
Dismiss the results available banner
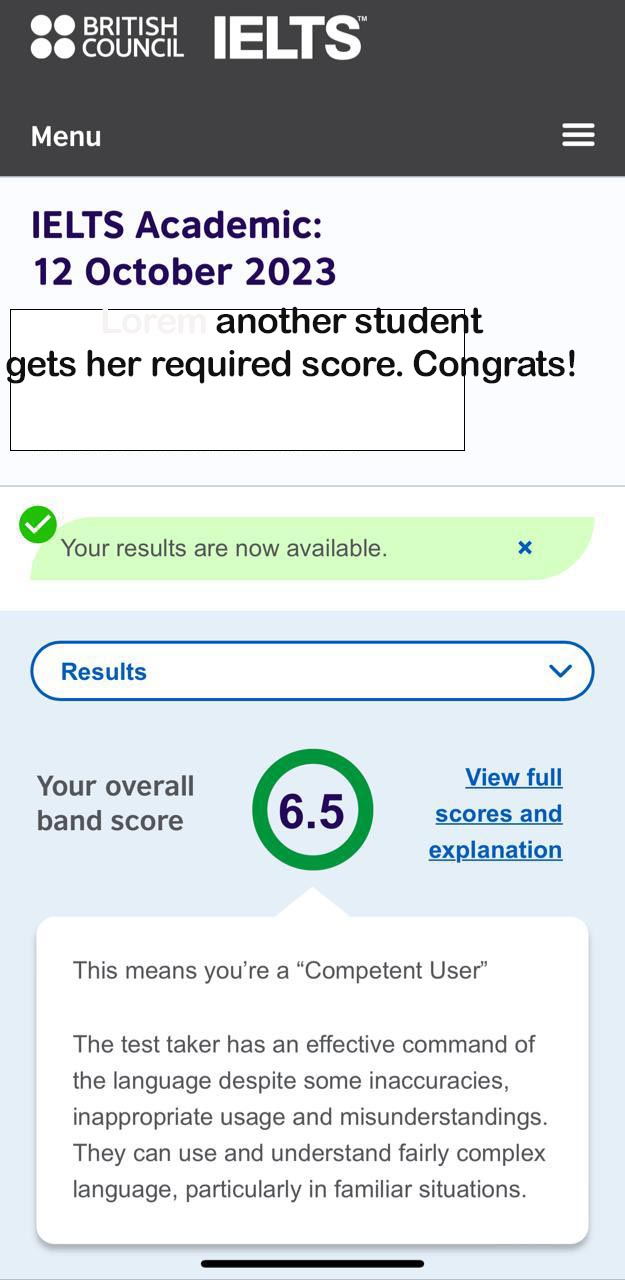coord(525,547)
